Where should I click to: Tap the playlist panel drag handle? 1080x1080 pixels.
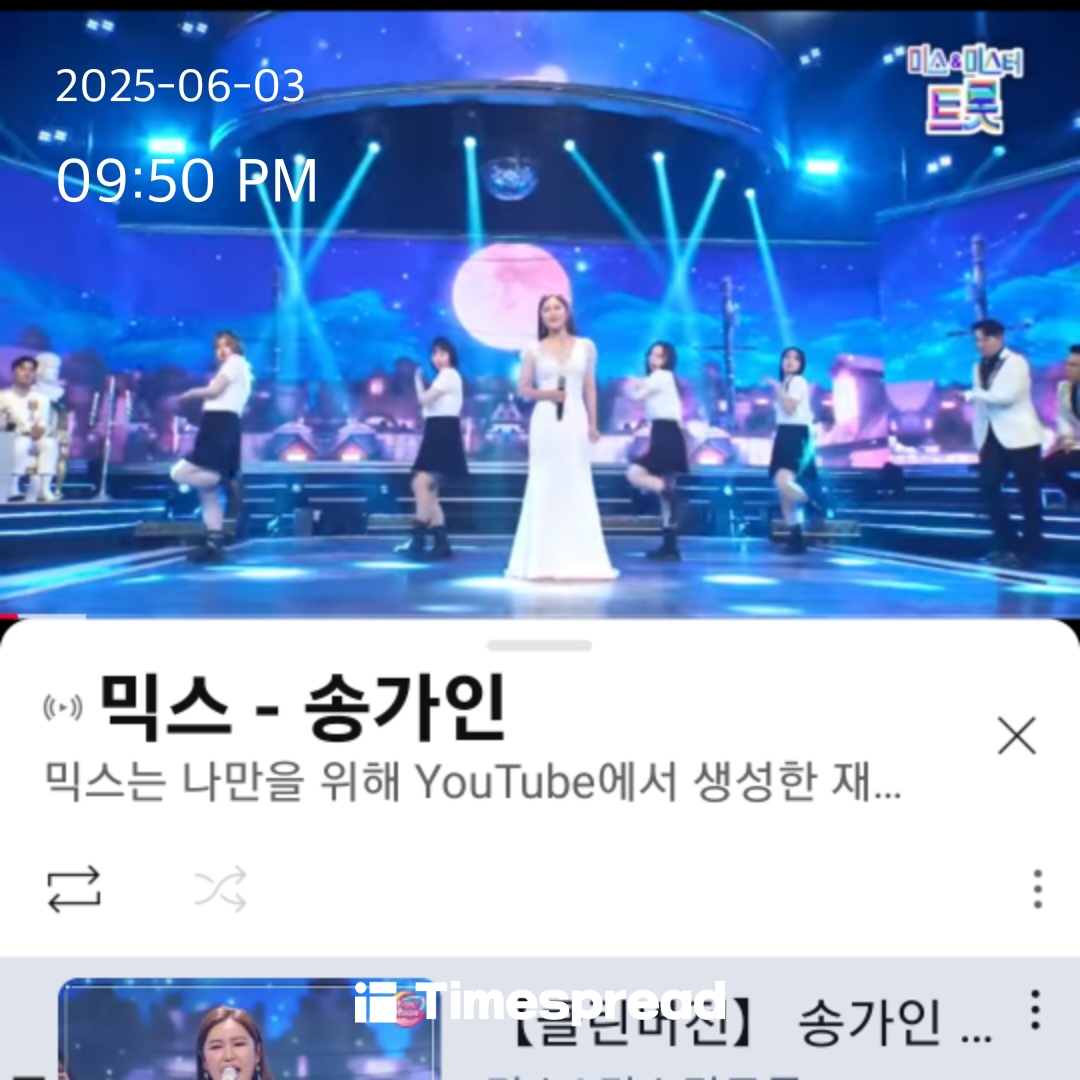[540, 646]
